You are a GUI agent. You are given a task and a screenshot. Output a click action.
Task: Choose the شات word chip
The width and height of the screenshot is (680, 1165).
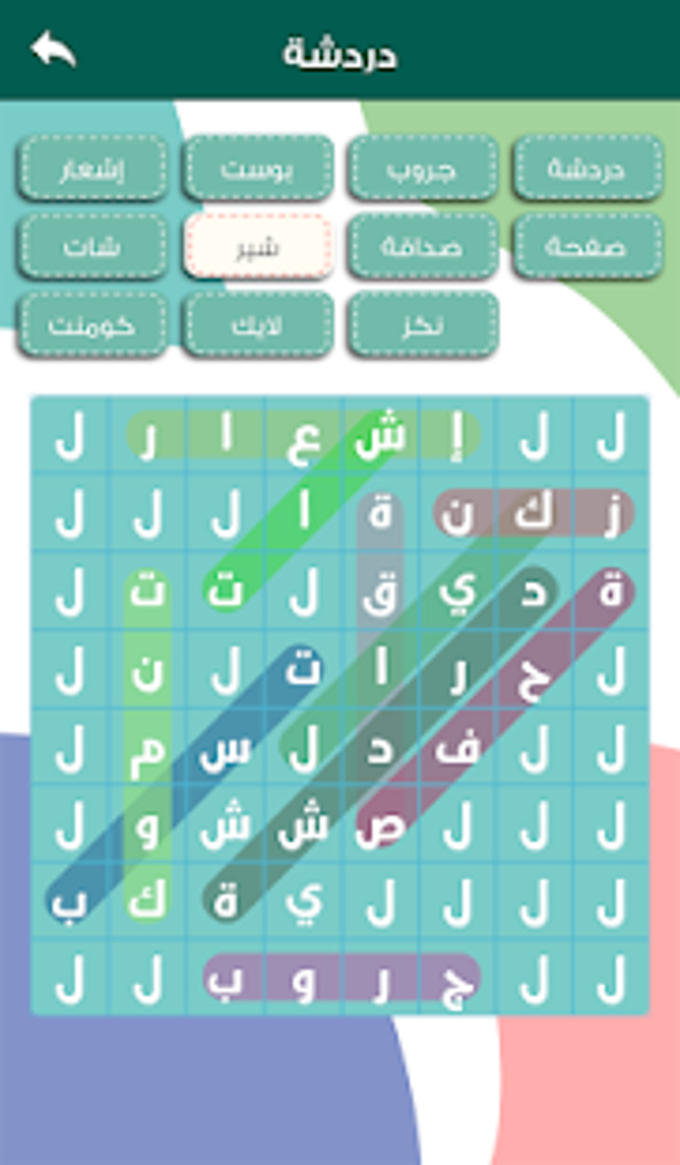[93, 246]
